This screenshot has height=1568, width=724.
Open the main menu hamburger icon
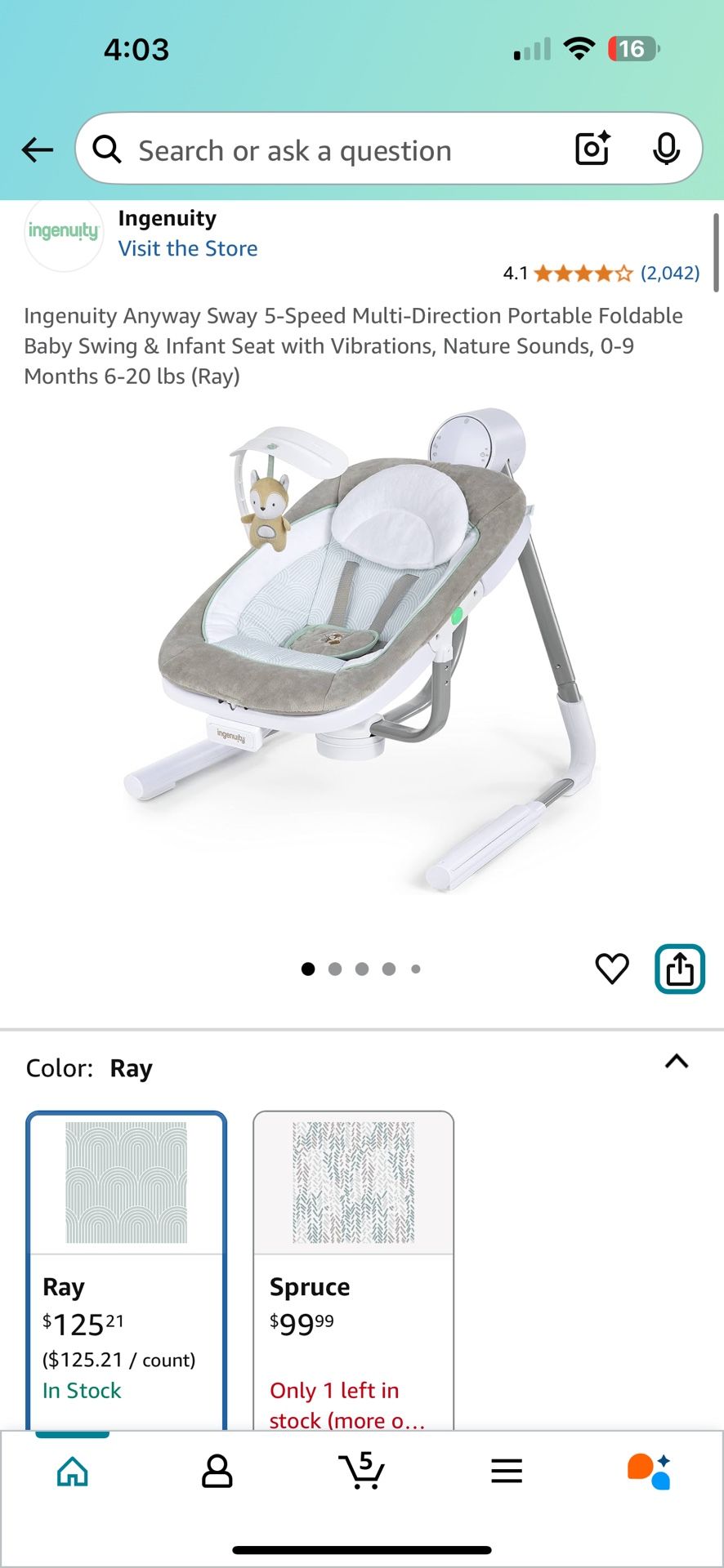click(507, 1470)
